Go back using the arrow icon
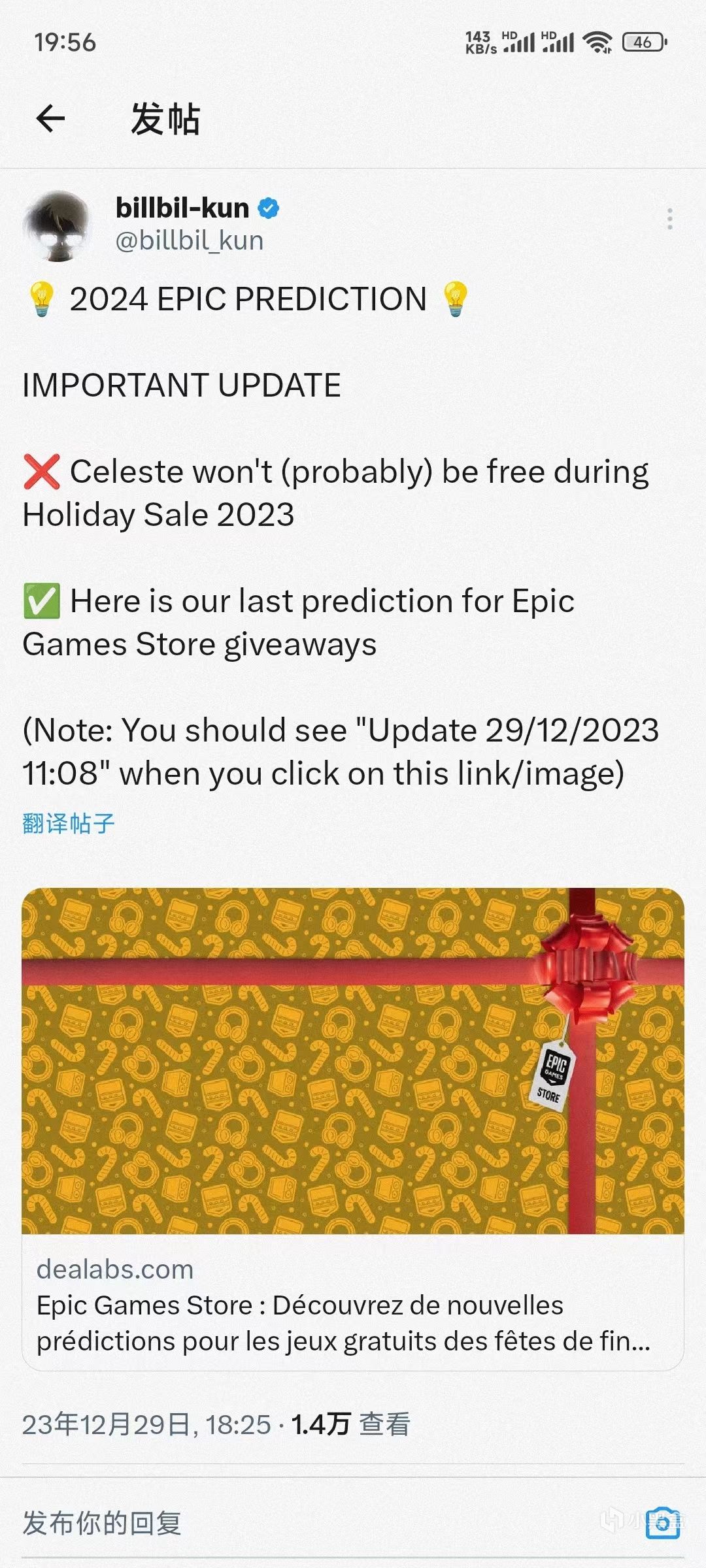Image resolution: width=706 pixels, height=1568 pixels. [50, 119]
